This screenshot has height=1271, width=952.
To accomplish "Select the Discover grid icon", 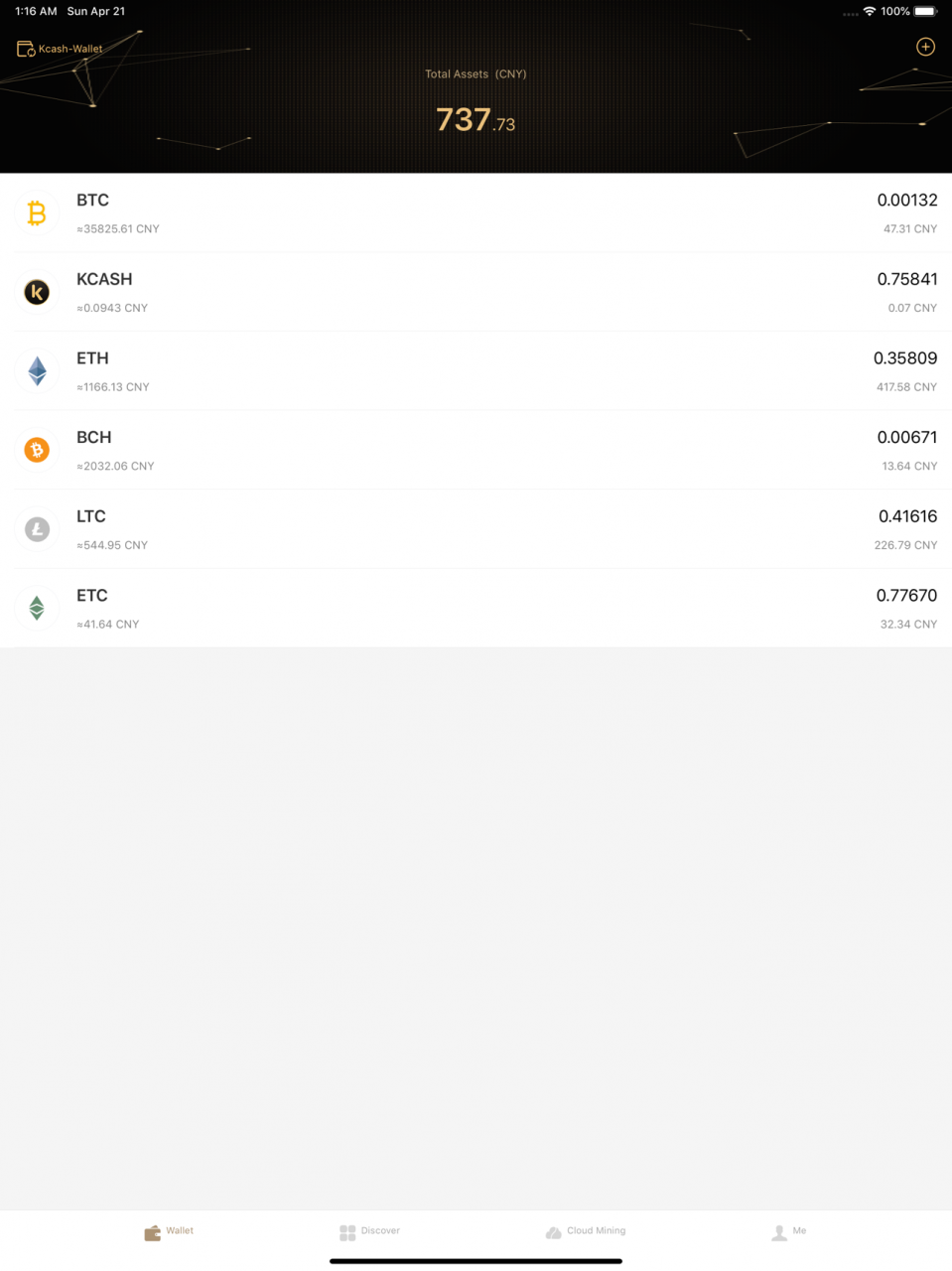I will (x=348, y=1231).
